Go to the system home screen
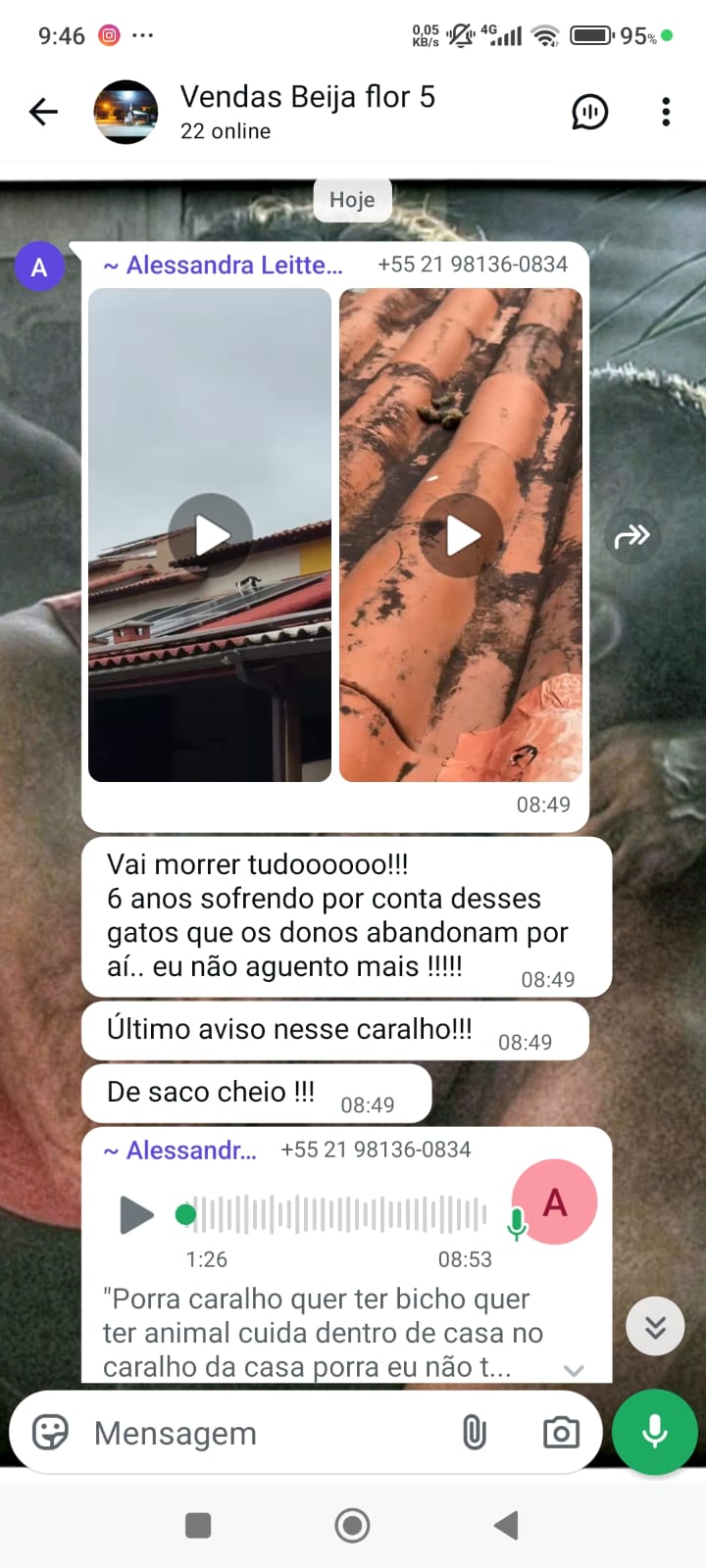 coord(352,1525)
